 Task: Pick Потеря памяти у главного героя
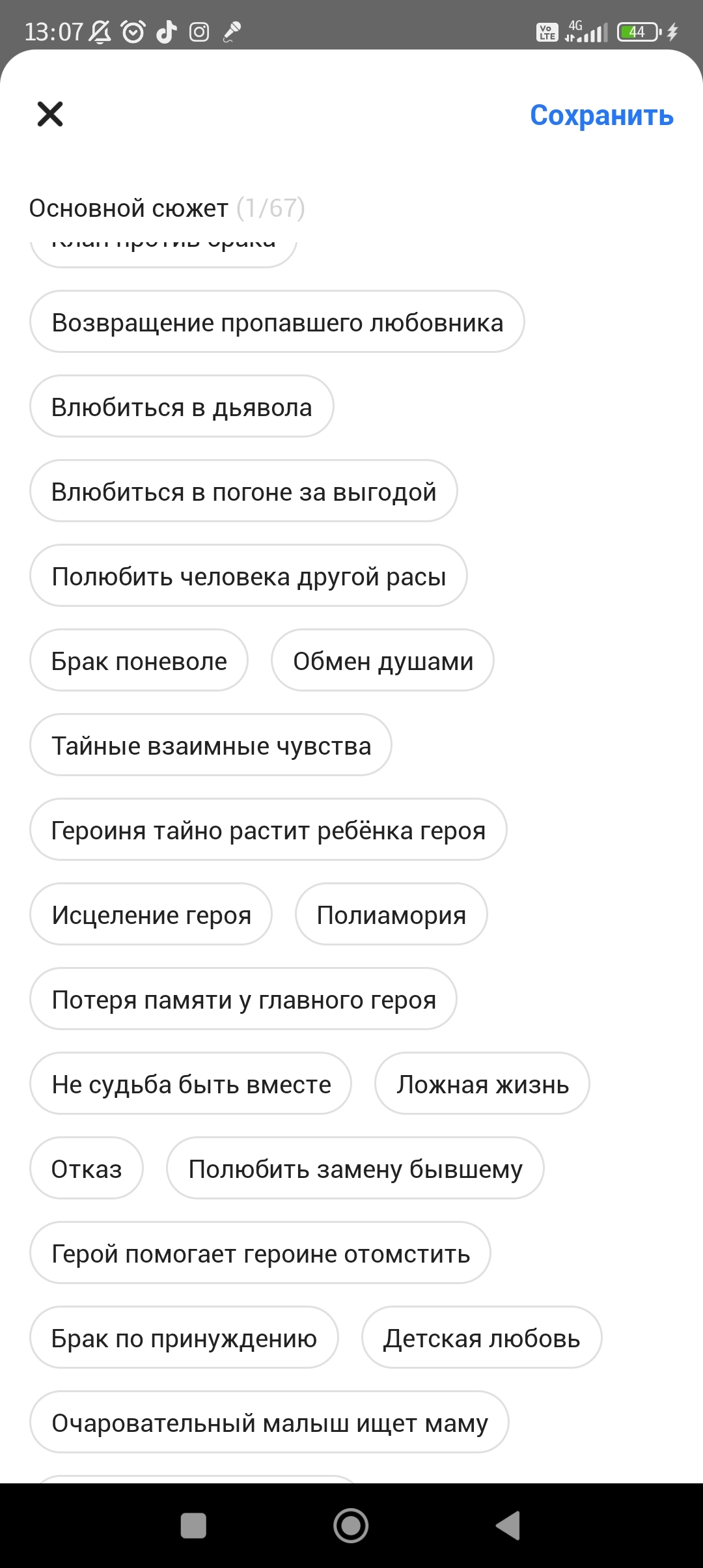243,1000
